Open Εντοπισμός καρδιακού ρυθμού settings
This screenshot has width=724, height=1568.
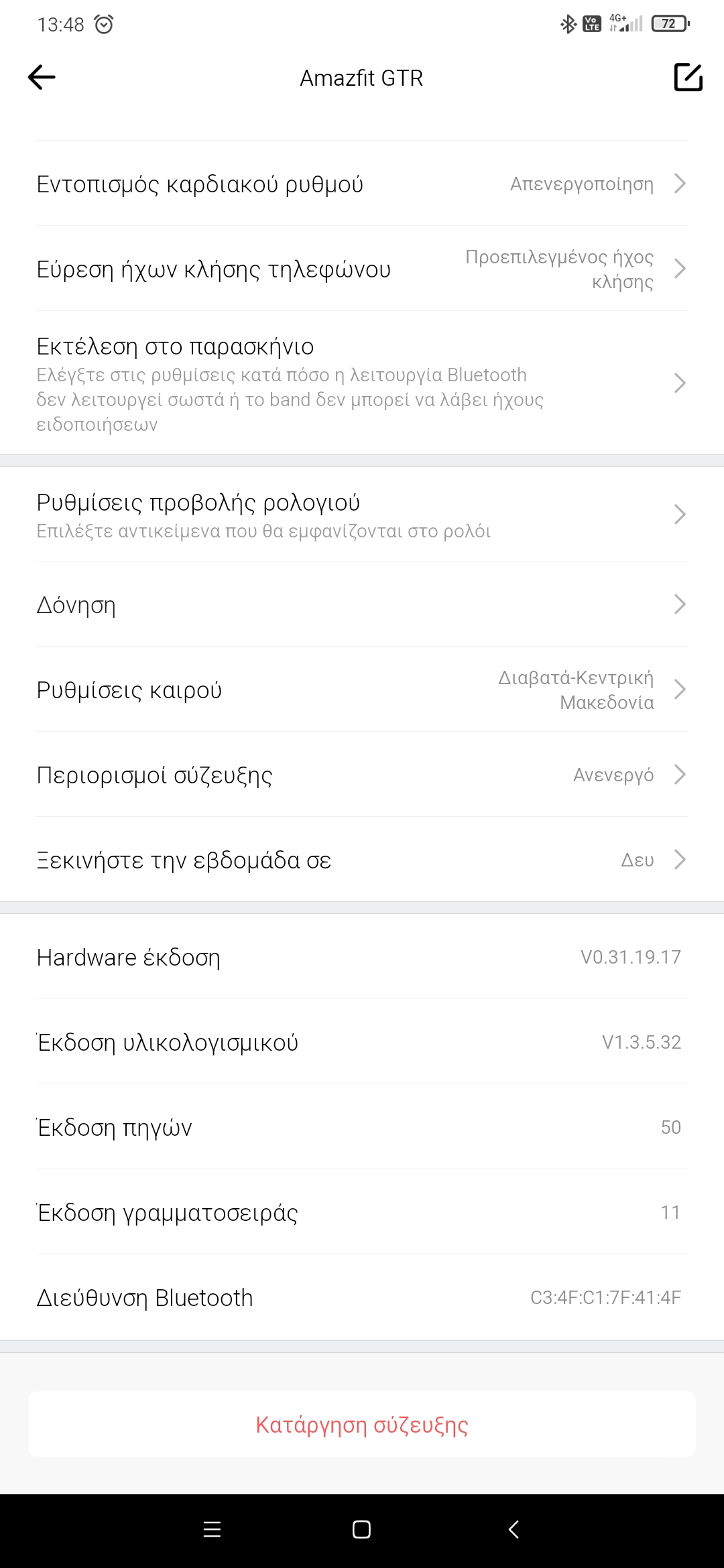(x=362, y=184)
